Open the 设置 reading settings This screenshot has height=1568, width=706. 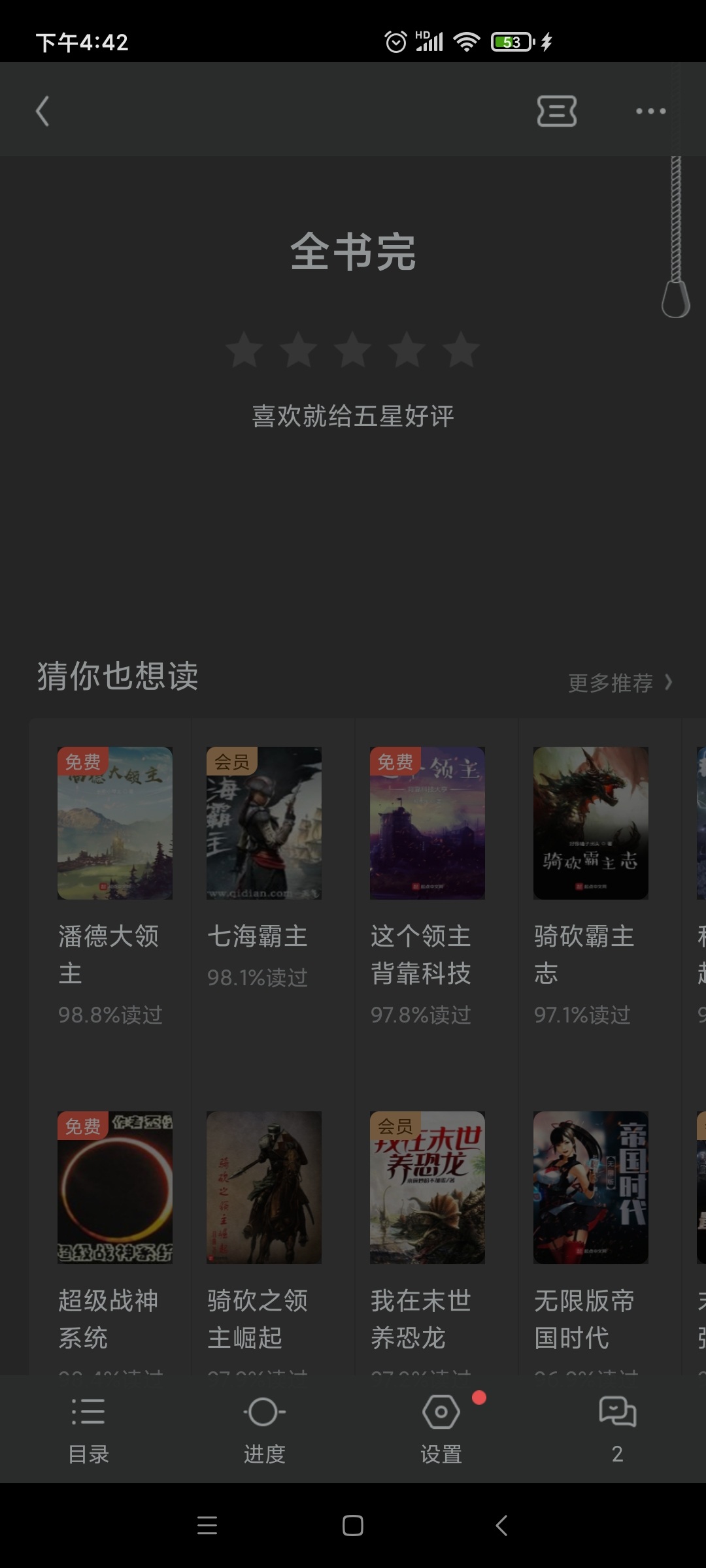coord(441,1429)
